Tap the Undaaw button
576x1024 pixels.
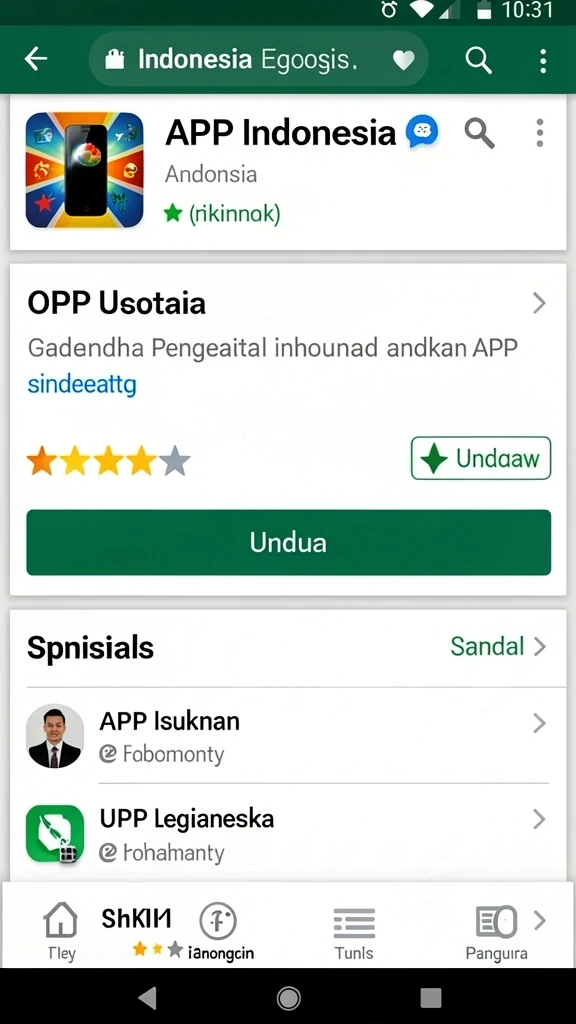coord(481,458)
